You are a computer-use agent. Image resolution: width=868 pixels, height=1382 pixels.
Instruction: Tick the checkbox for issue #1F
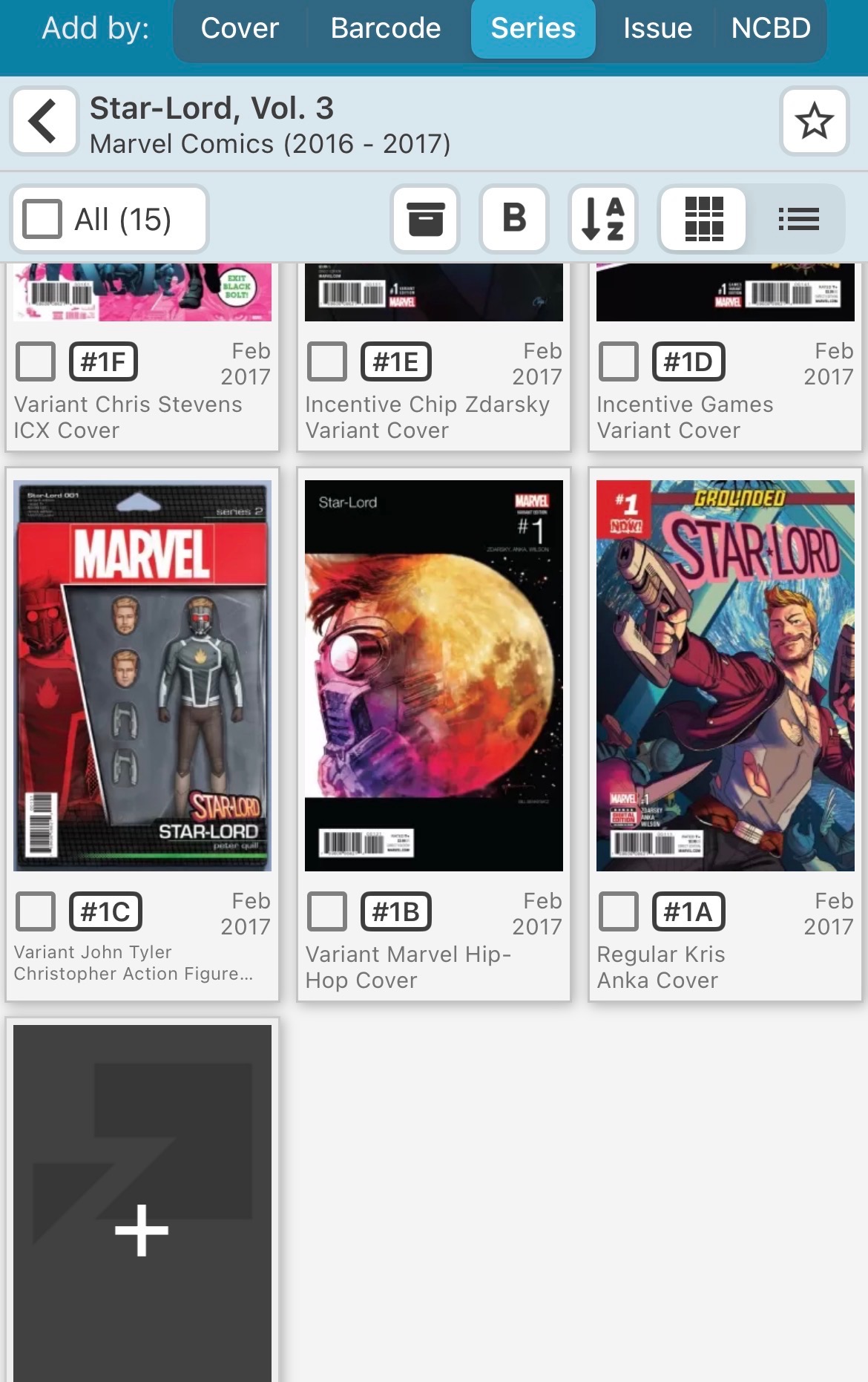[x=36, y=361]
